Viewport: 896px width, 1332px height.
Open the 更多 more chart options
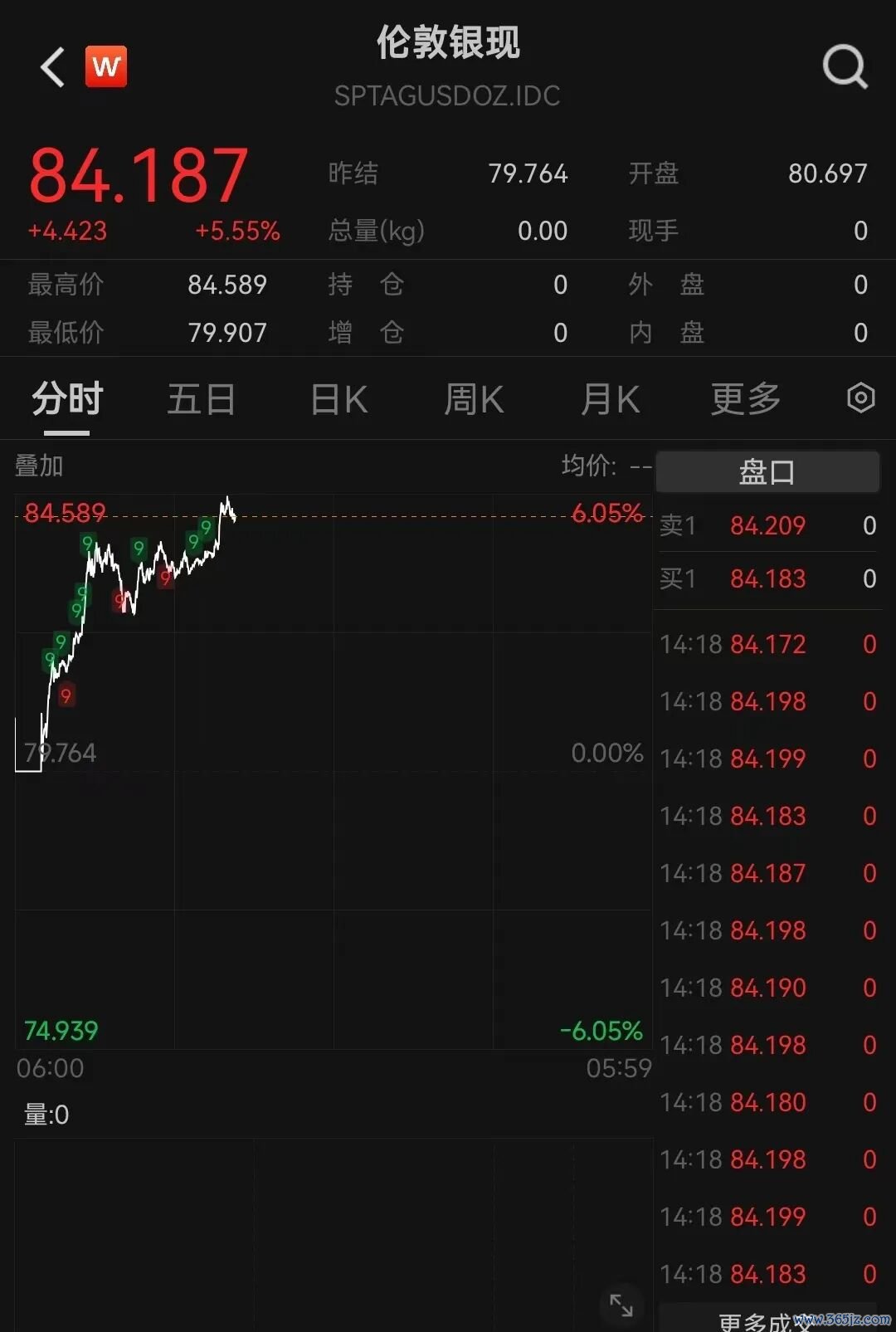pos(746,399)
